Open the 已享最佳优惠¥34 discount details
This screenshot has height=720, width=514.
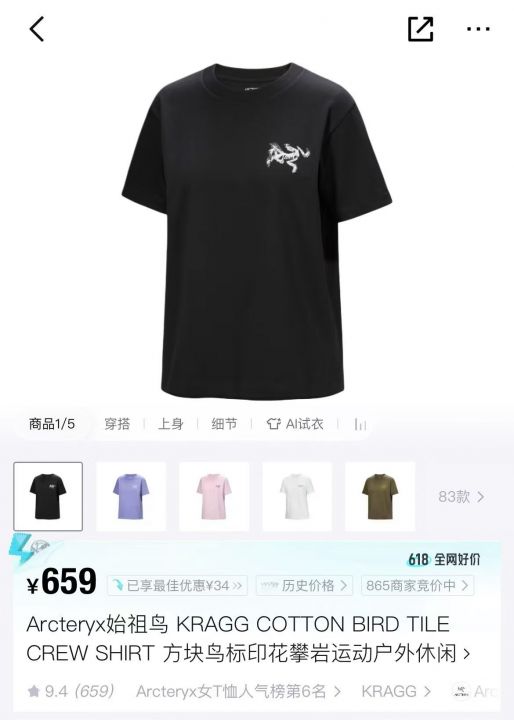coord(177,585)
